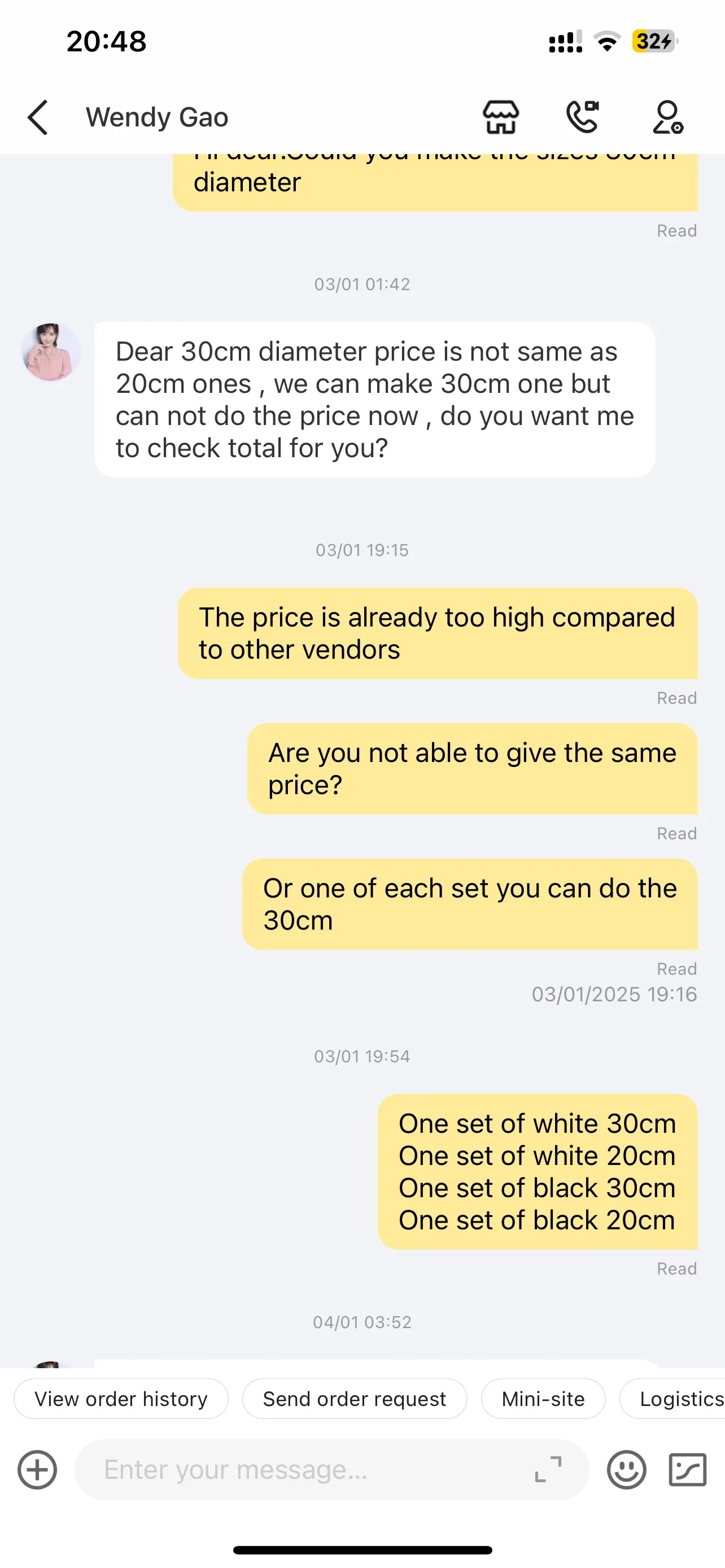Open the quick replies icon beside the emoji
The height and width of the screenshot is (1568, 725).
(687, 1470)
